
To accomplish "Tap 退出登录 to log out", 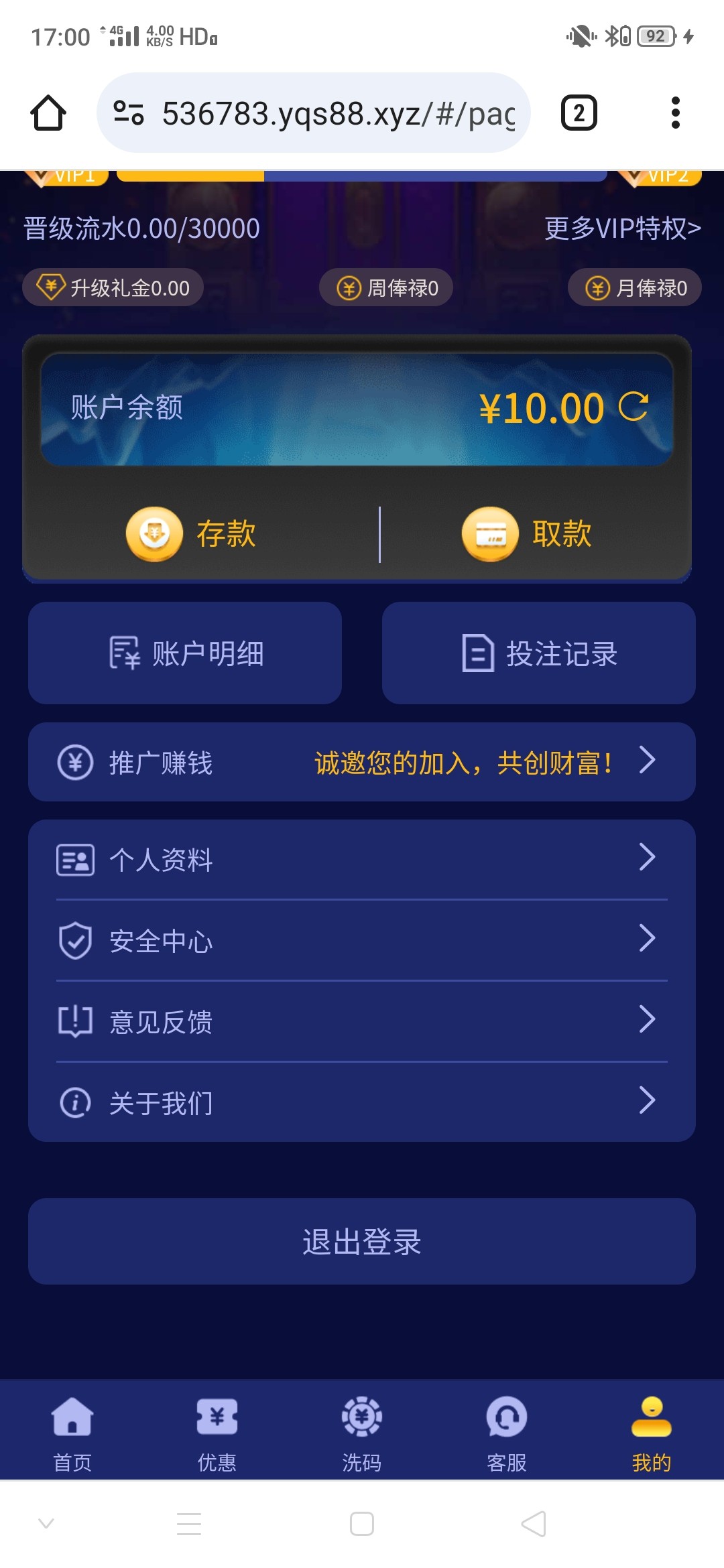I will 362,1241.
